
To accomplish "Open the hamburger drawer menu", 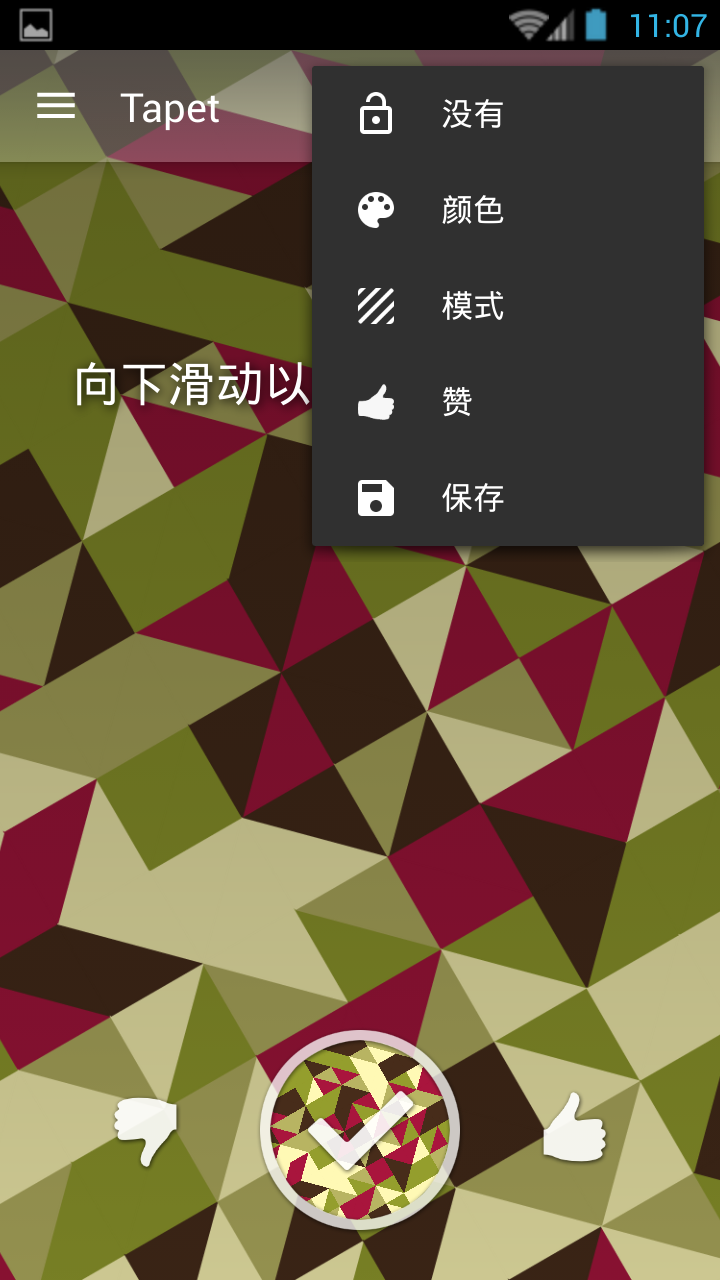I will tap(56, 106).
